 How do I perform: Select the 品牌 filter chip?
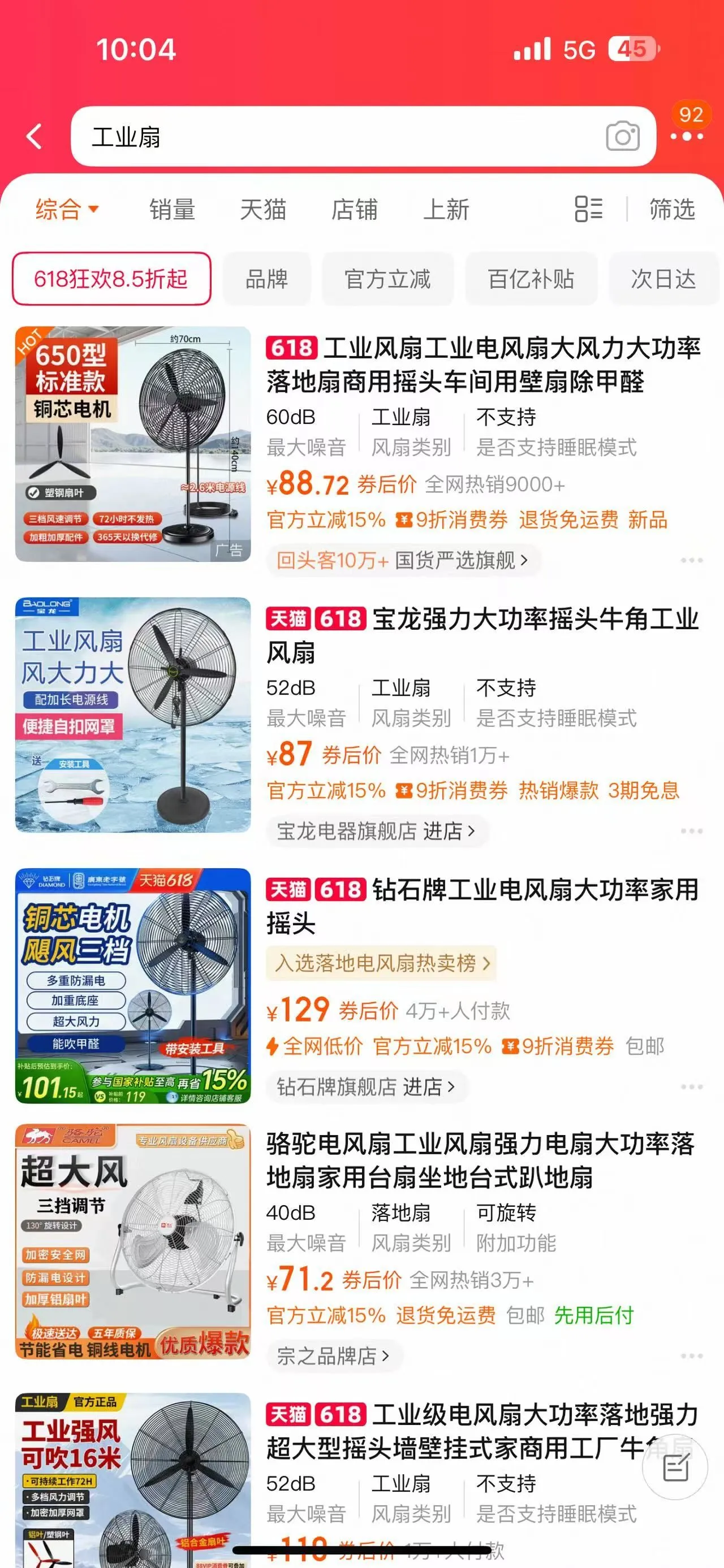pyautogui.click(x=267, y=279)
